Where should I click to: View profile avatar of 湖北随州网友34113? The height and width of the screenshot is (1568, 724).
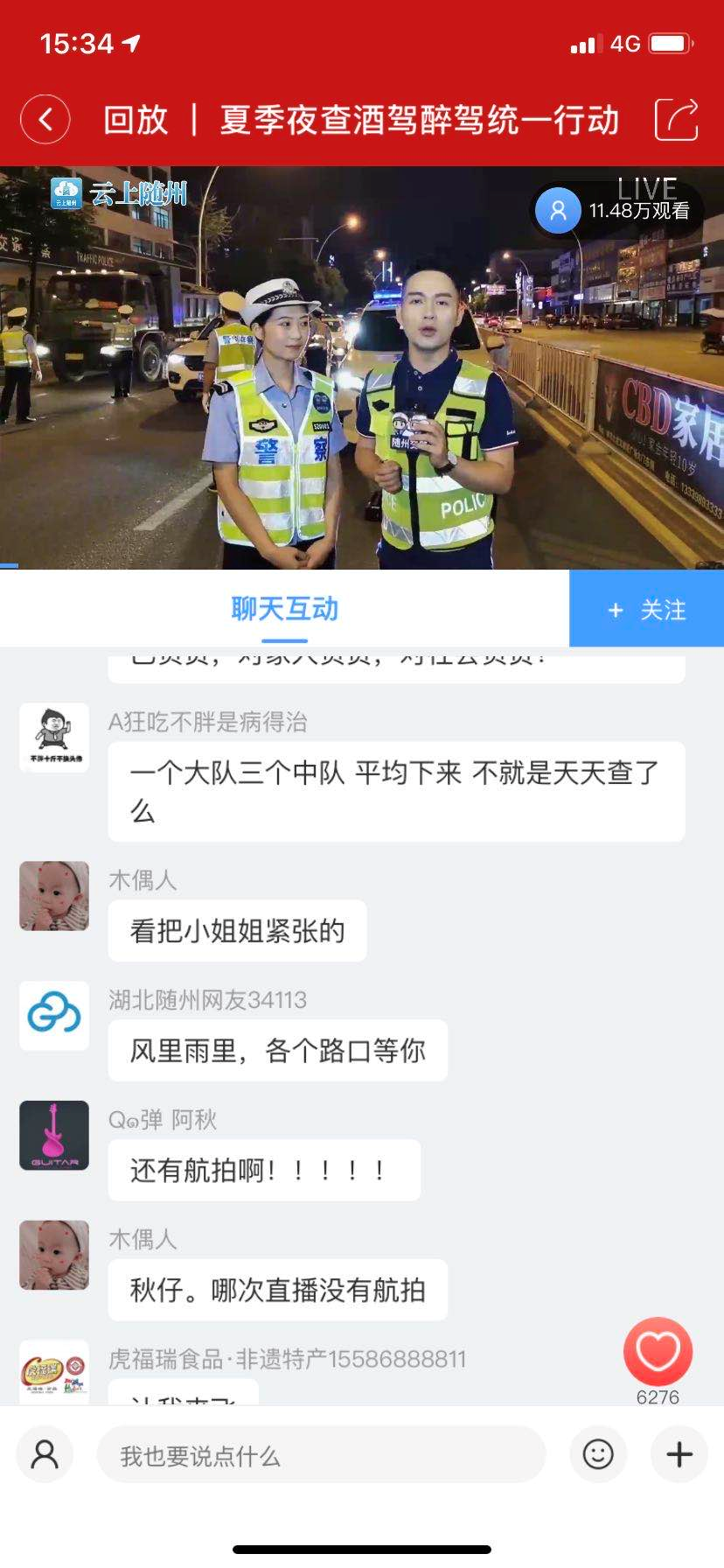(x=54, y=1016)
